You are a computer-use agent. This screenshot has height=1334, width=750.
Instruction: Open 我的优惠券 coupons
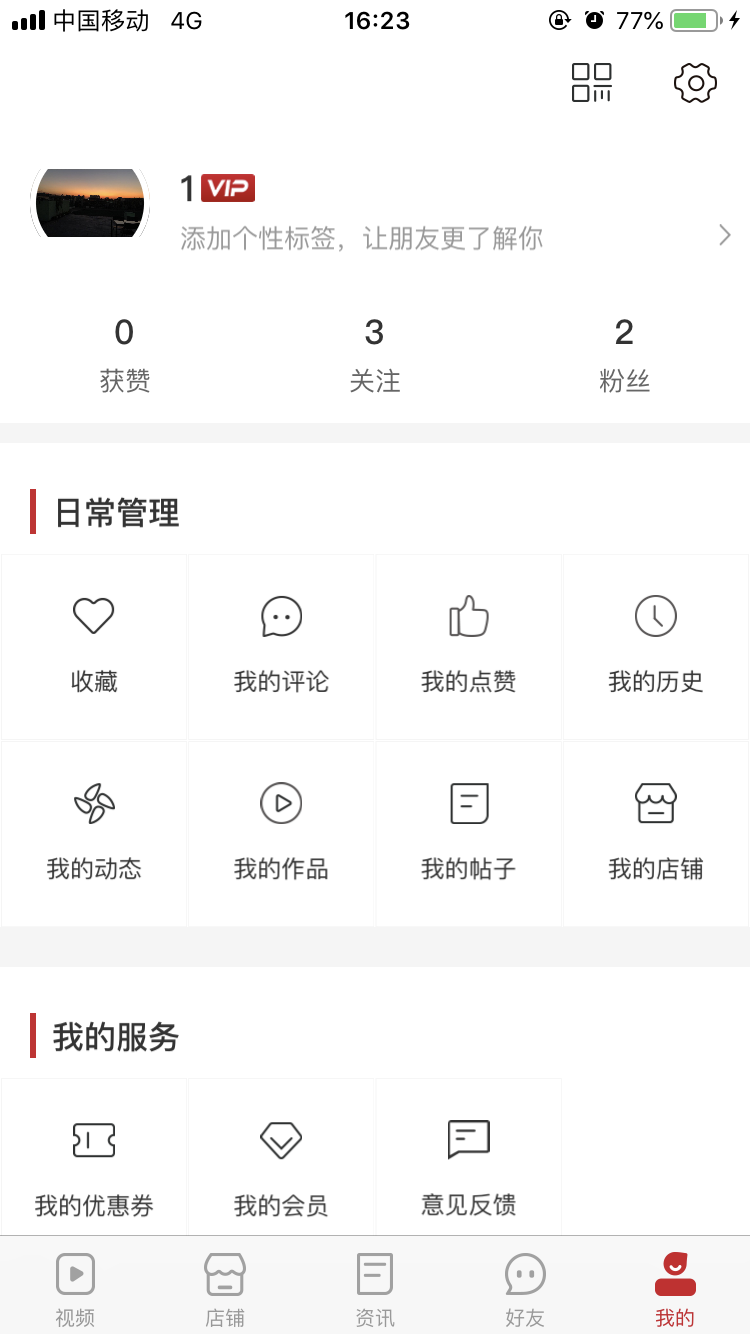(94, 1166)
